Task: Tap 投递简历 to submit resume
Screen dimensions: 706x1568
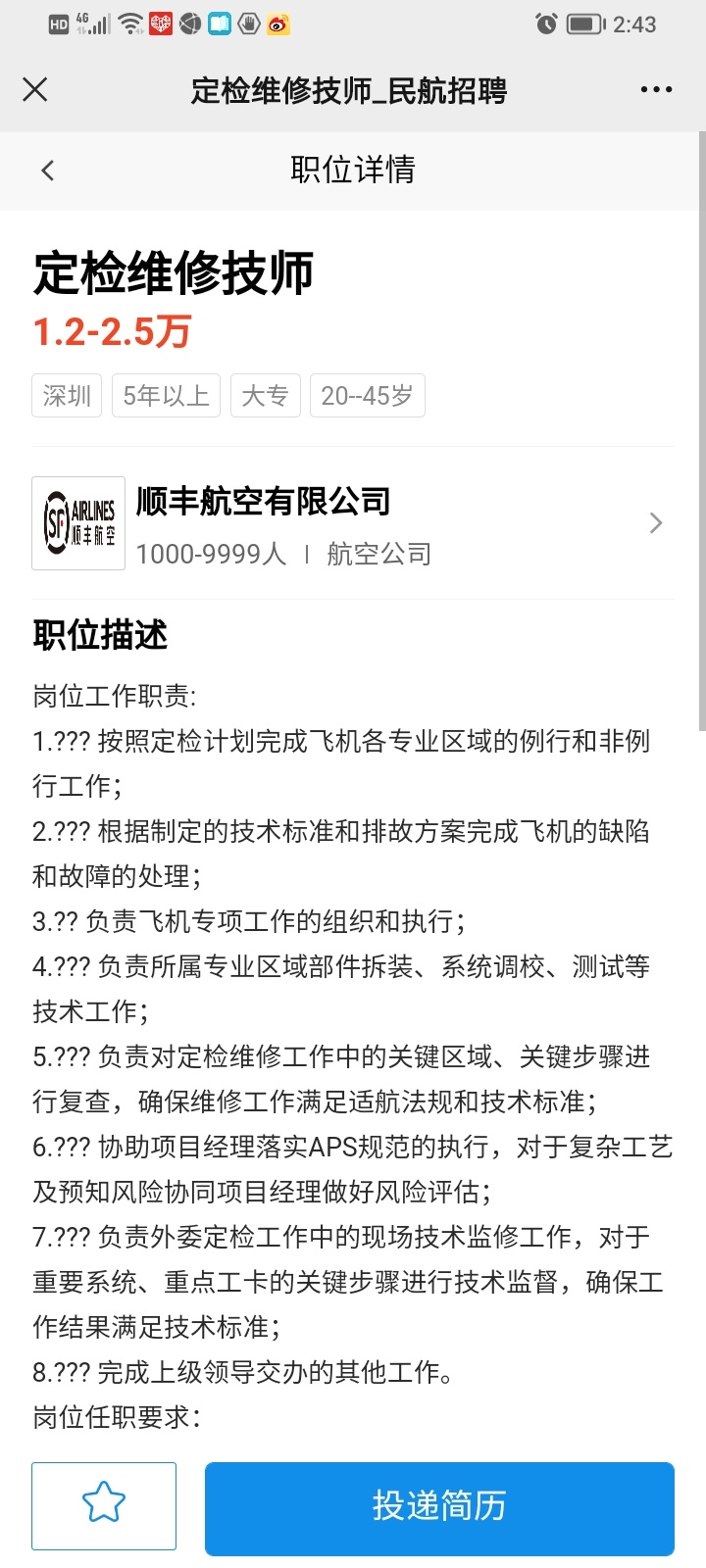Action: click(x=439, y=1507)
